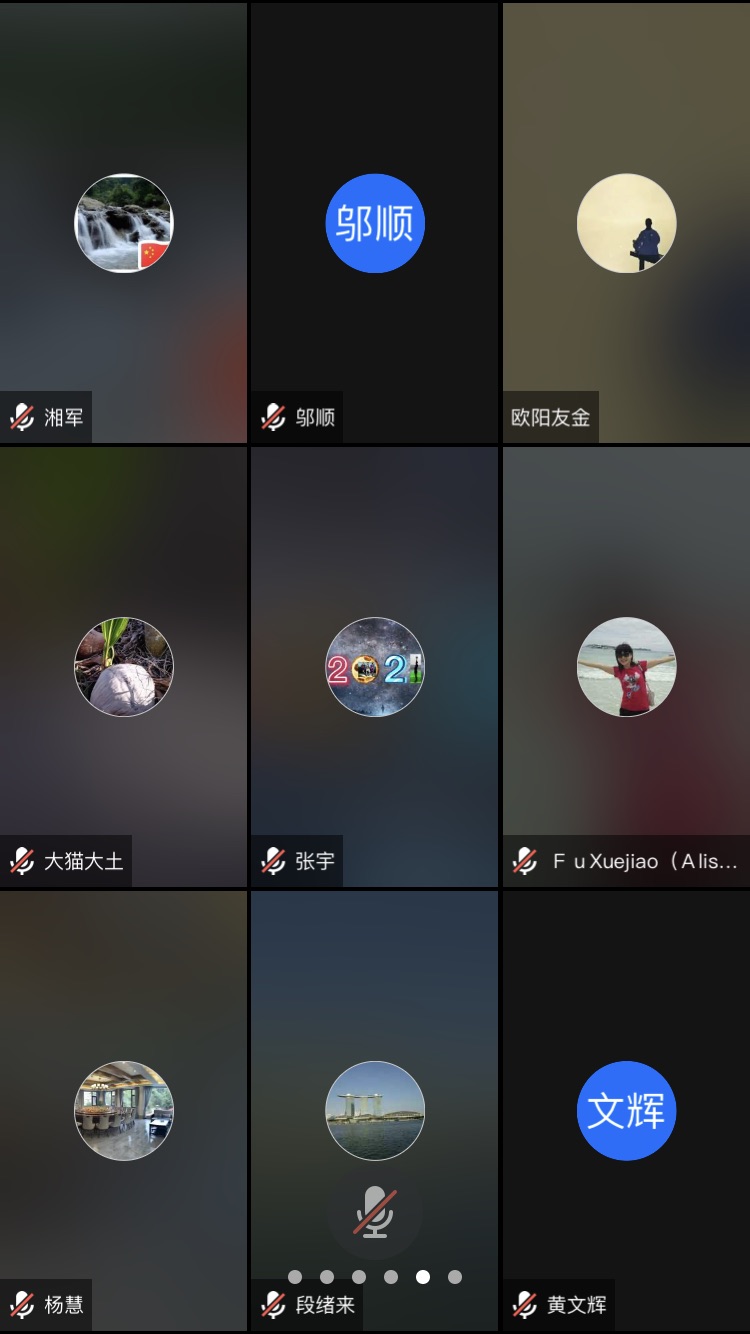Screen dimensions: 750x1334
Task: Tap the center muted microphone button
Action: pyautogui.click(x=375, y=1212)
